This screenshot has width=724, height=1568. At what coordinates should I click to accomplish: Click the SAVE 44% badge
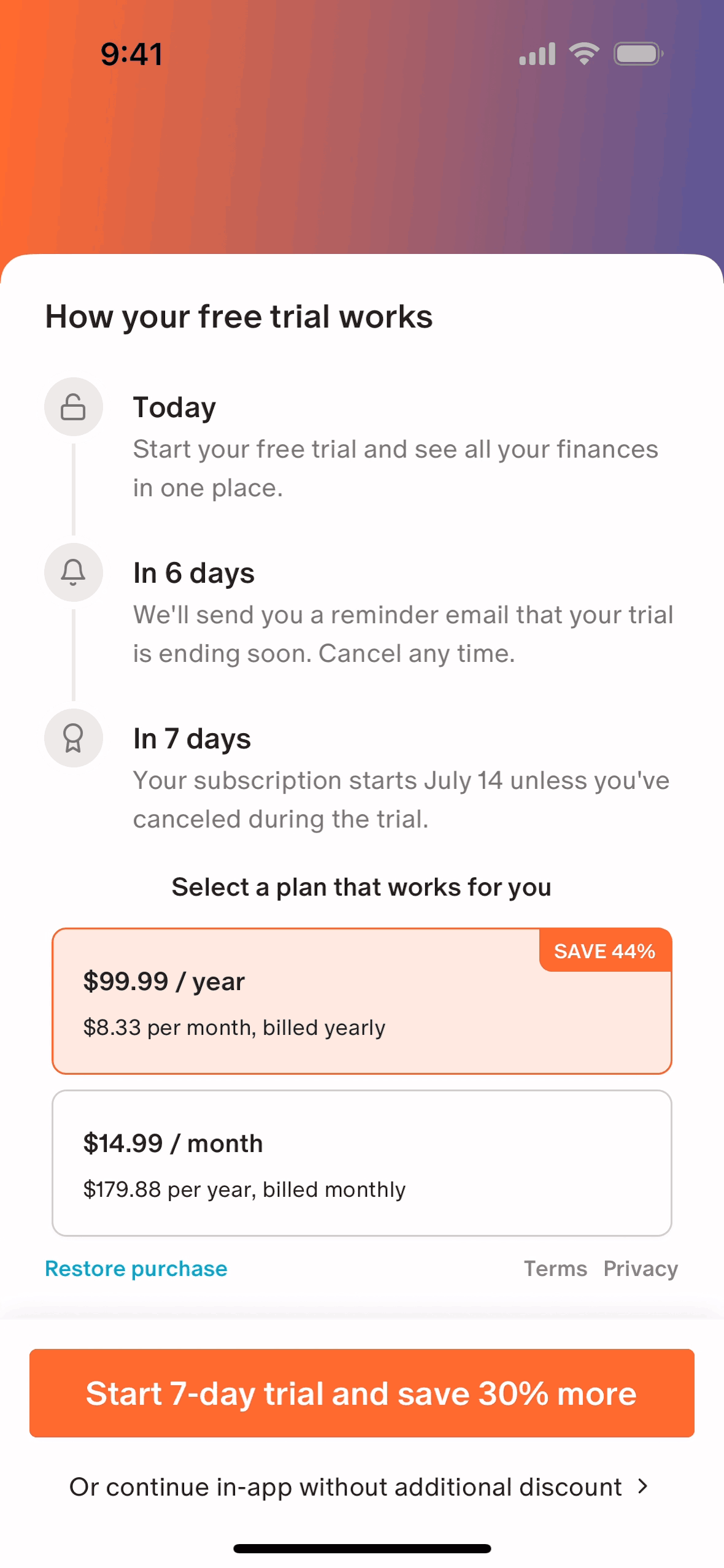pos(604,951)
